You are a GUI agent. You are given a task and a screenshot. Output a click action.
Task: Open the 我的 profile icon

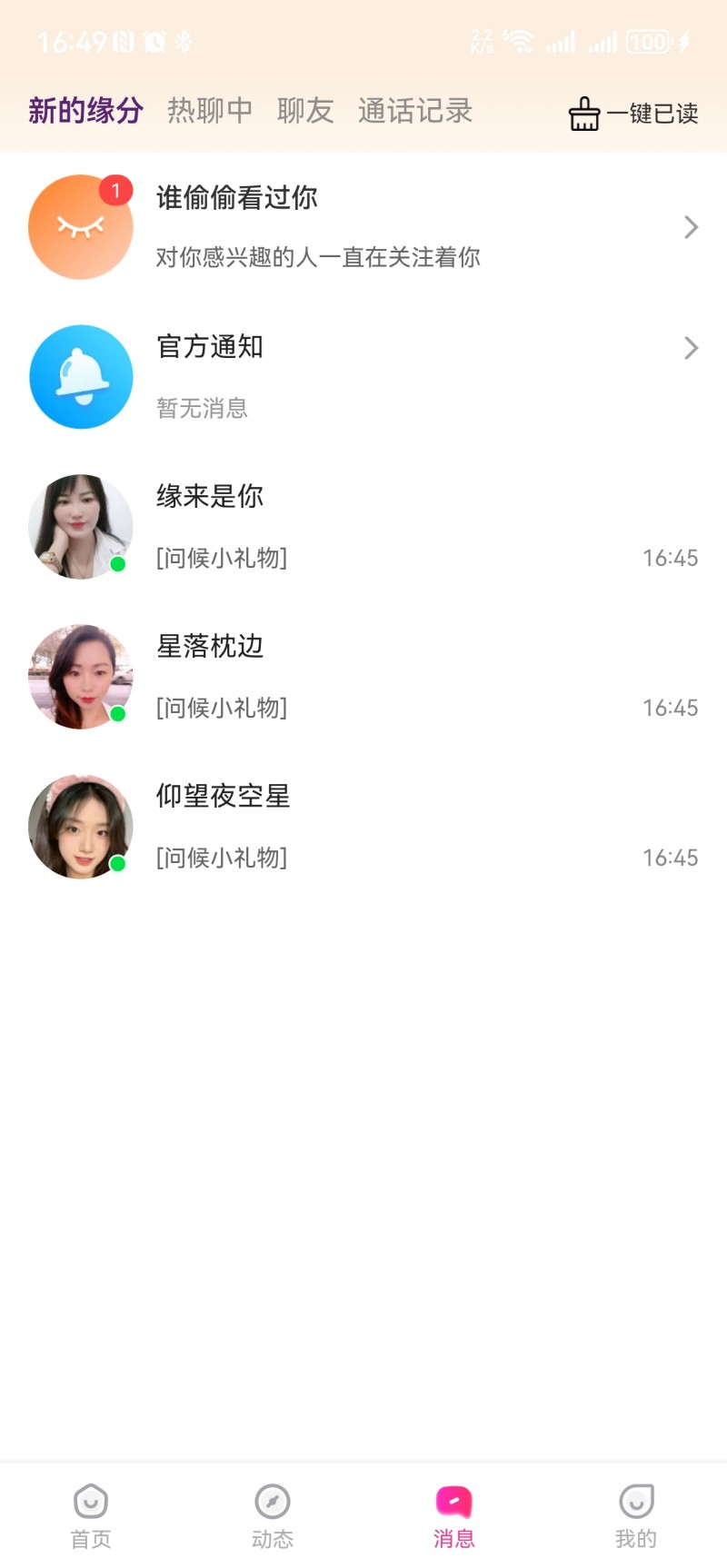[x=636, y=1500]
